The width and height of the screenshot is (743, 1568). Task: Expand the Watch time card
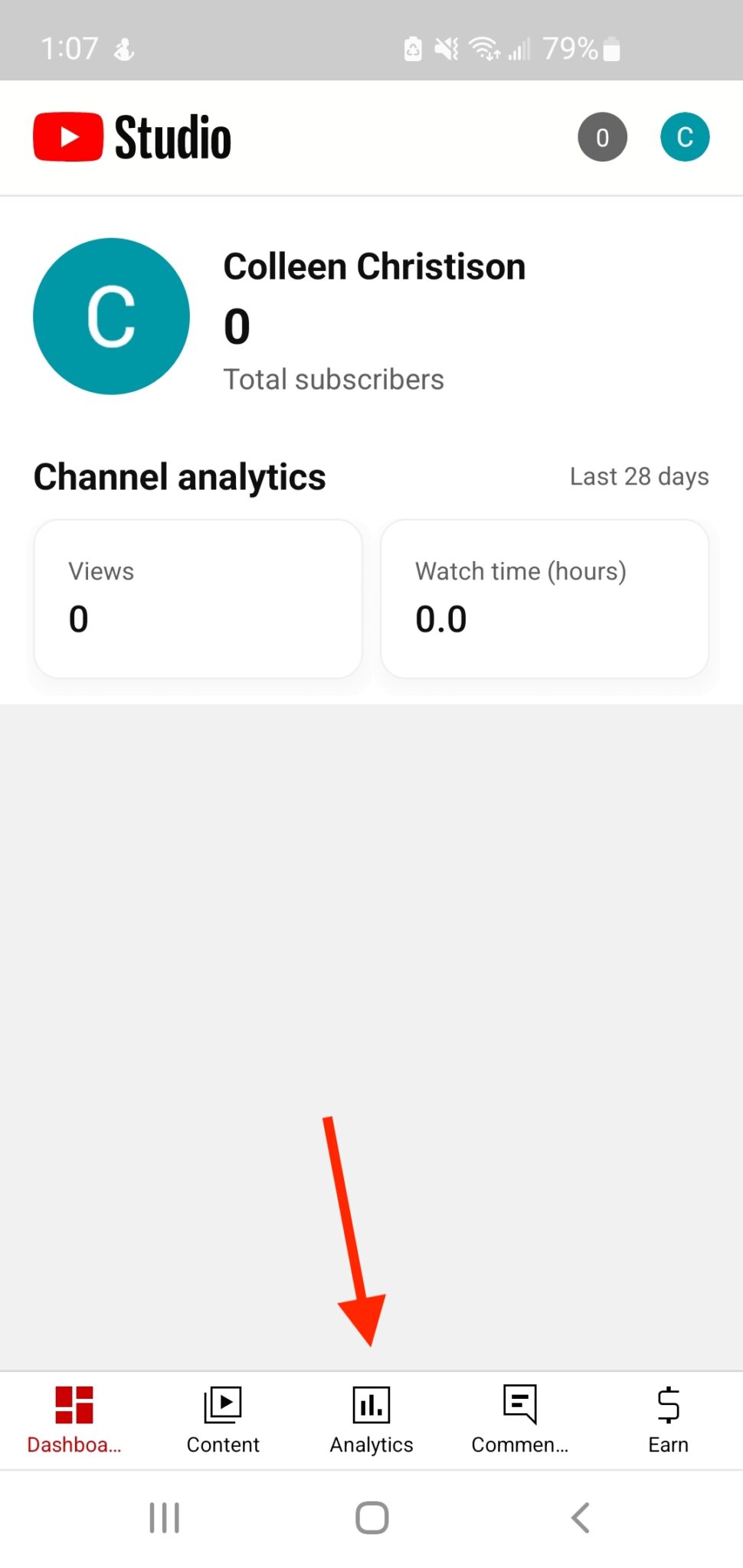click(x=545, y=598)
